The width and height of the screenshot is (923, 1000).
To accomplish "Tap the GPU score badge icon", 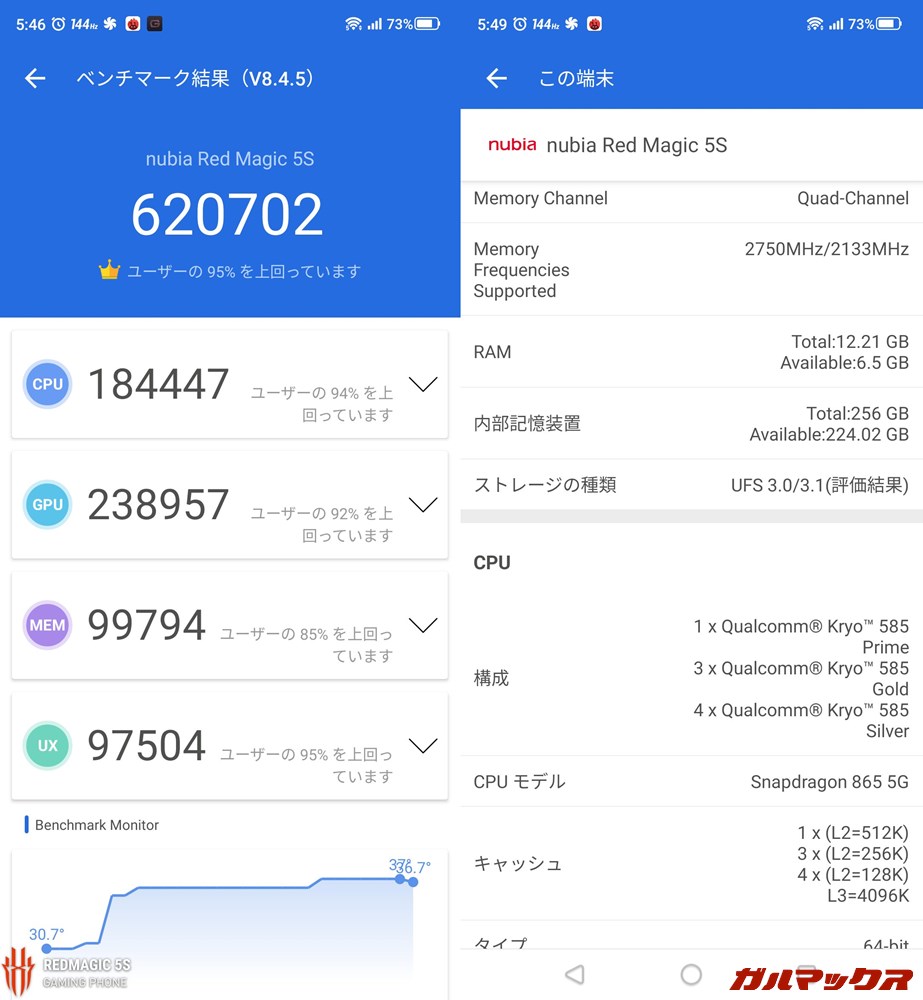I will 47,505.
